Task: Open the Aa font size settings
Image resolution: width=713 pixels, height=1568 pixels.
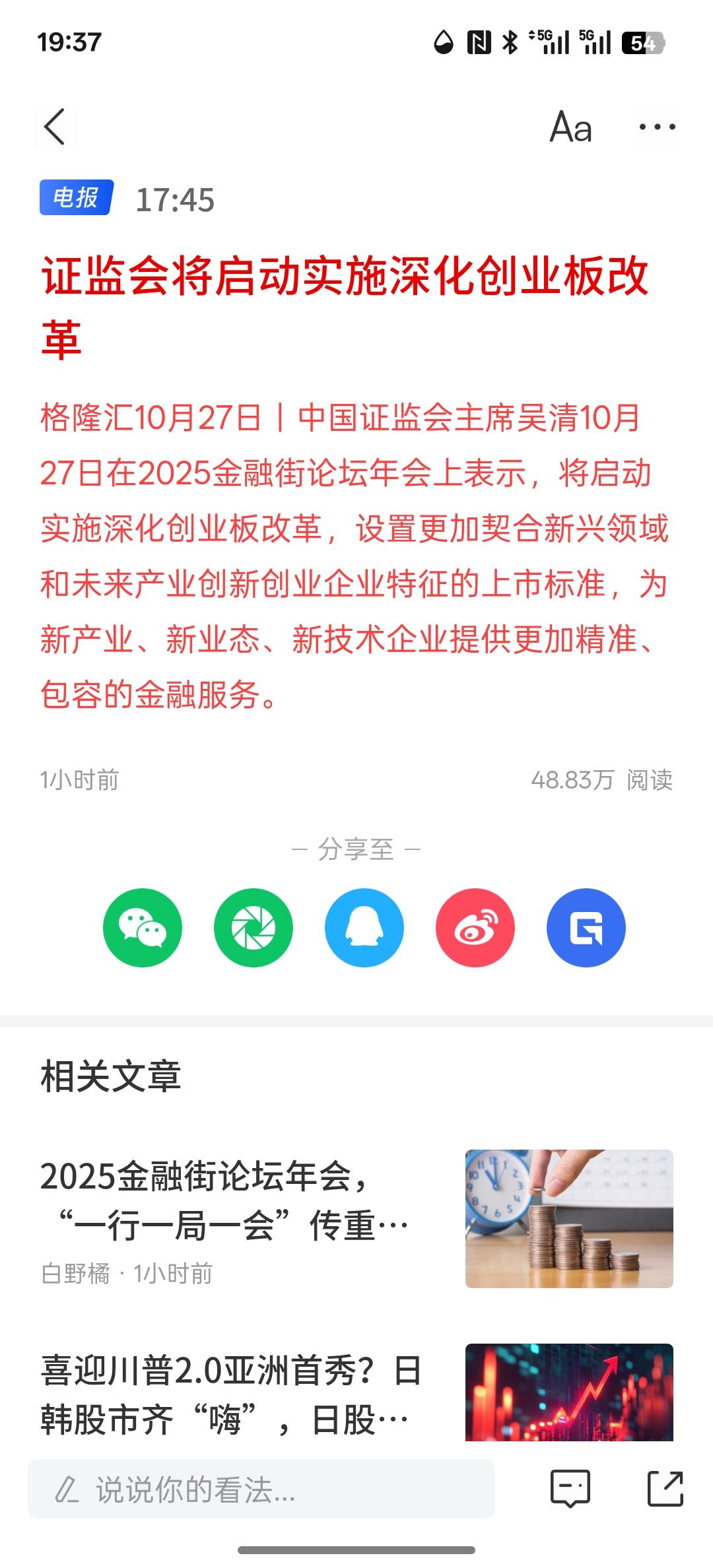Action: coord(571,127)
